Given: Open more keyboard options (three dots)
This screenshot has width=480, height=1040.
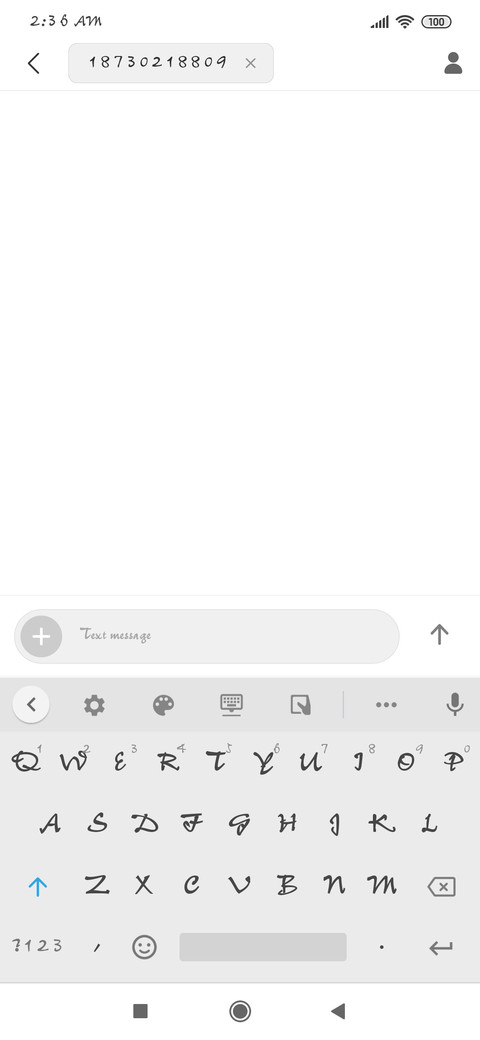Looking at the screenshot, I should (x=386, y=705).
